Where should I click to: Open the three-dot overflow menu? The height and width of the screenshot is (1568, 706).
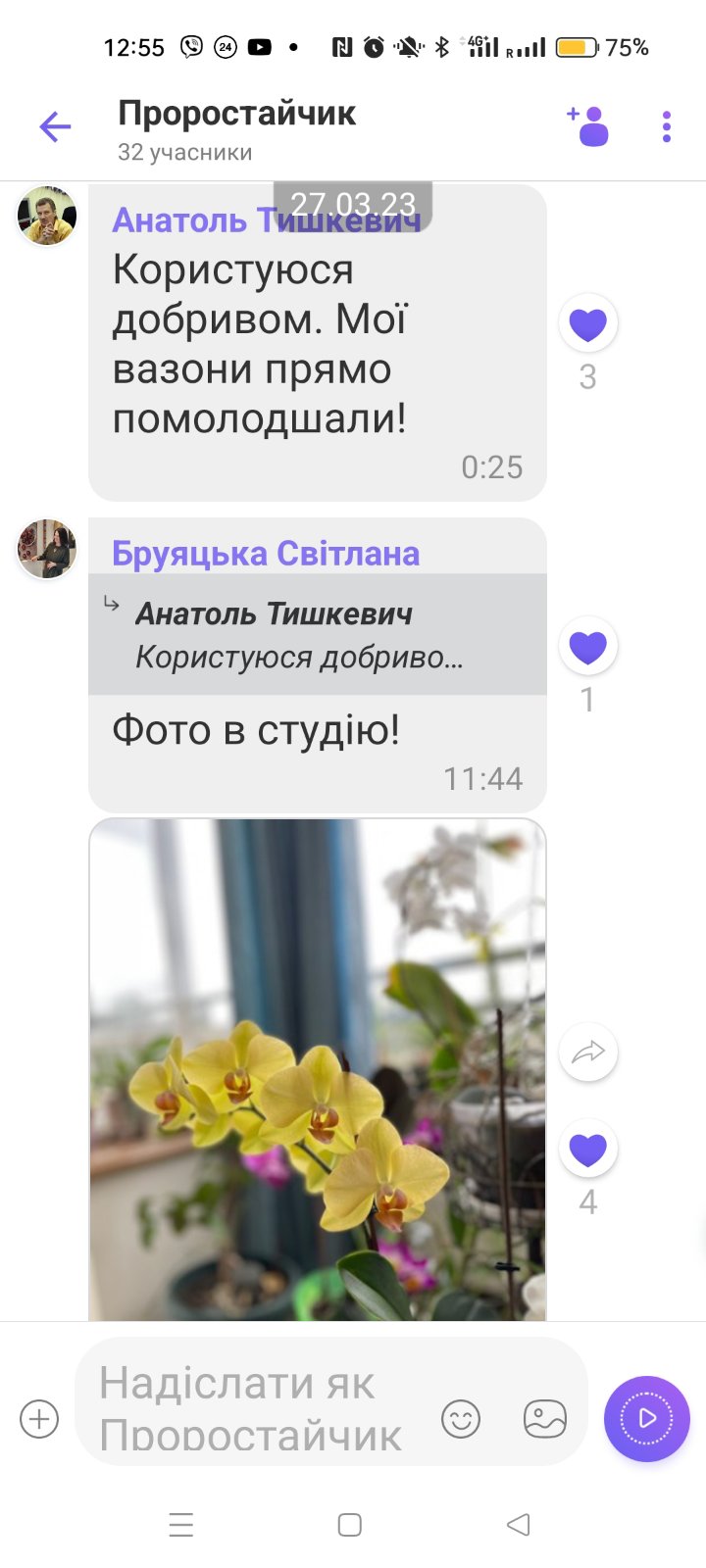point(667,127)
